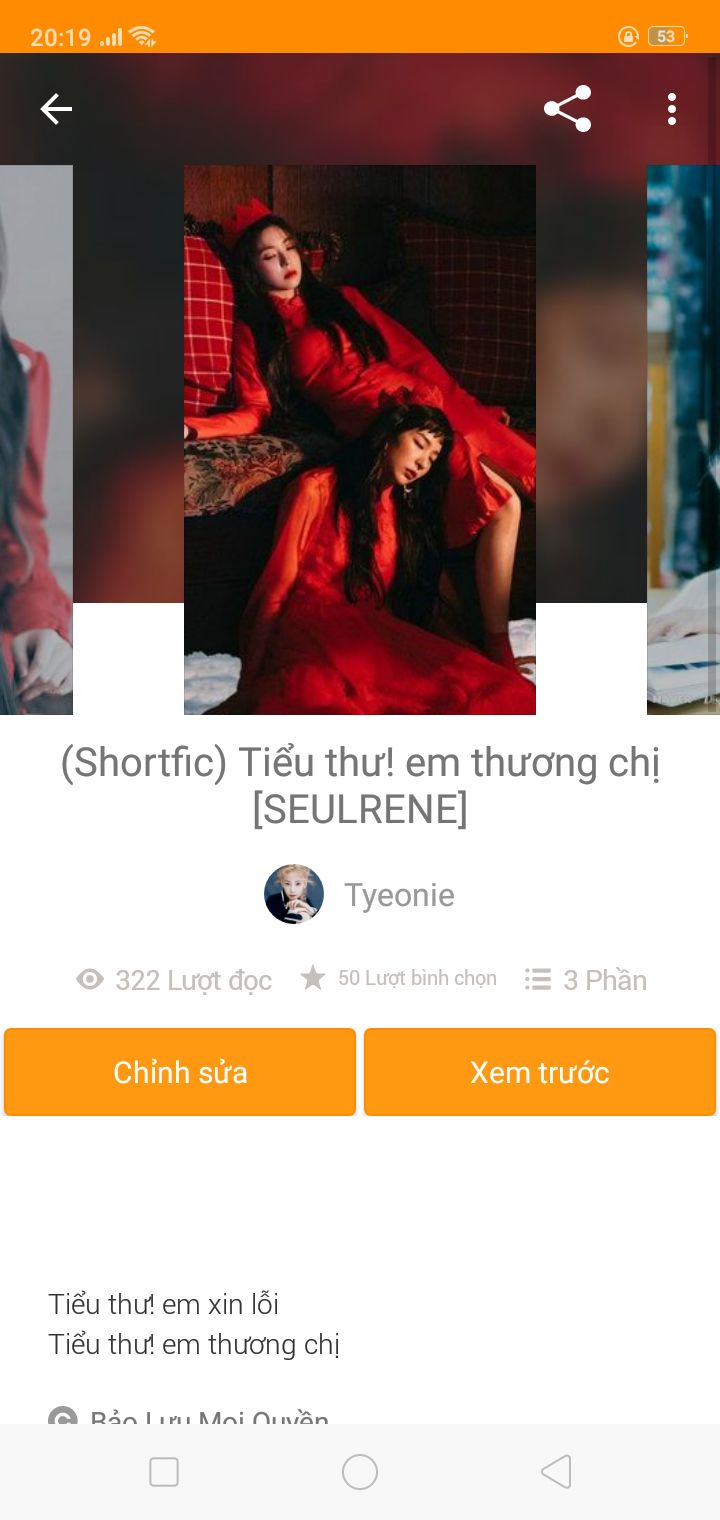The width and height of the screenshot is (720, 1520).
Task: Open the 3 Phần chapter list
Action: point(586,980)
